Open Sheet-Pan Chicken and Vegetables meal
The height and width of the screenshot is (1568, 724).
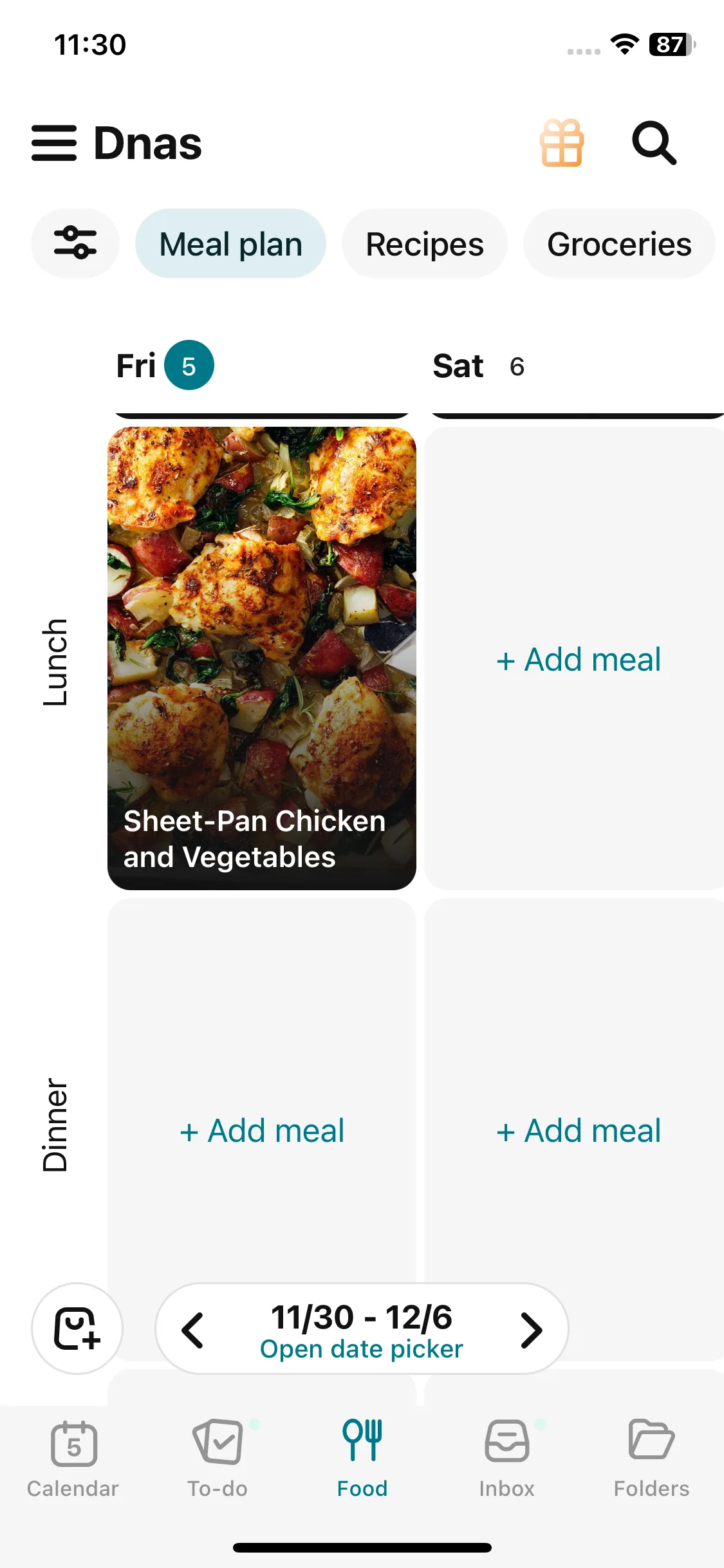pos(261,658)
